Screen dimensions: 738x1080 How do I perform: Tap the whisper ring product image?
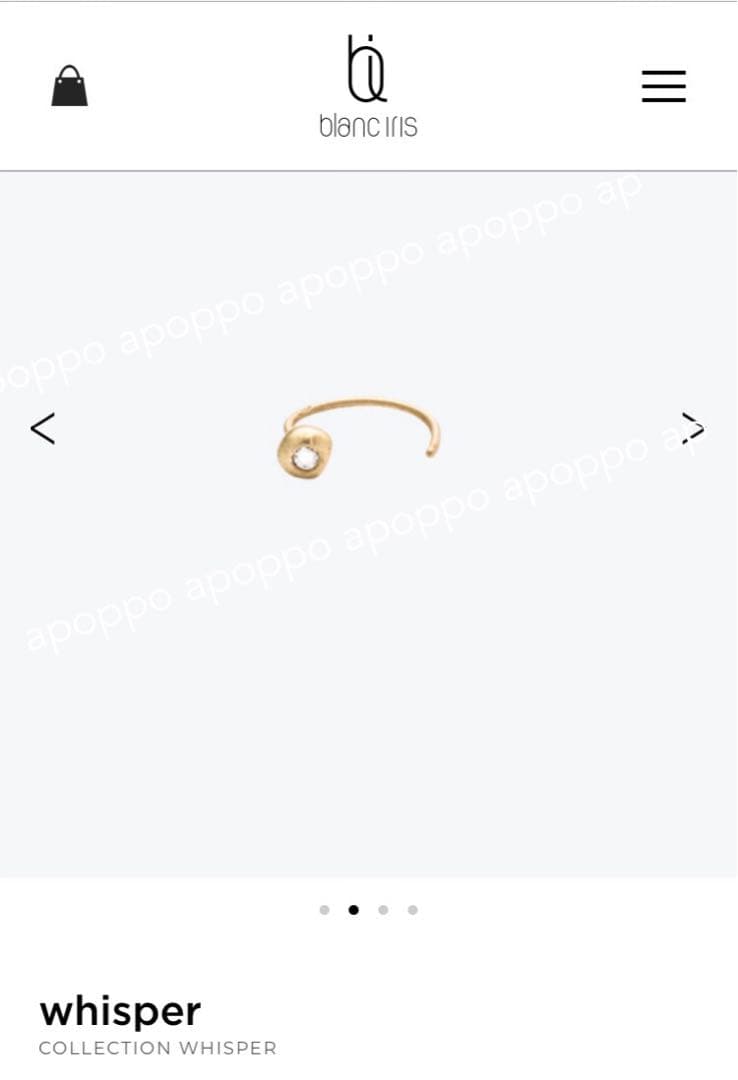pyautogui.click(x=358, y=438)
